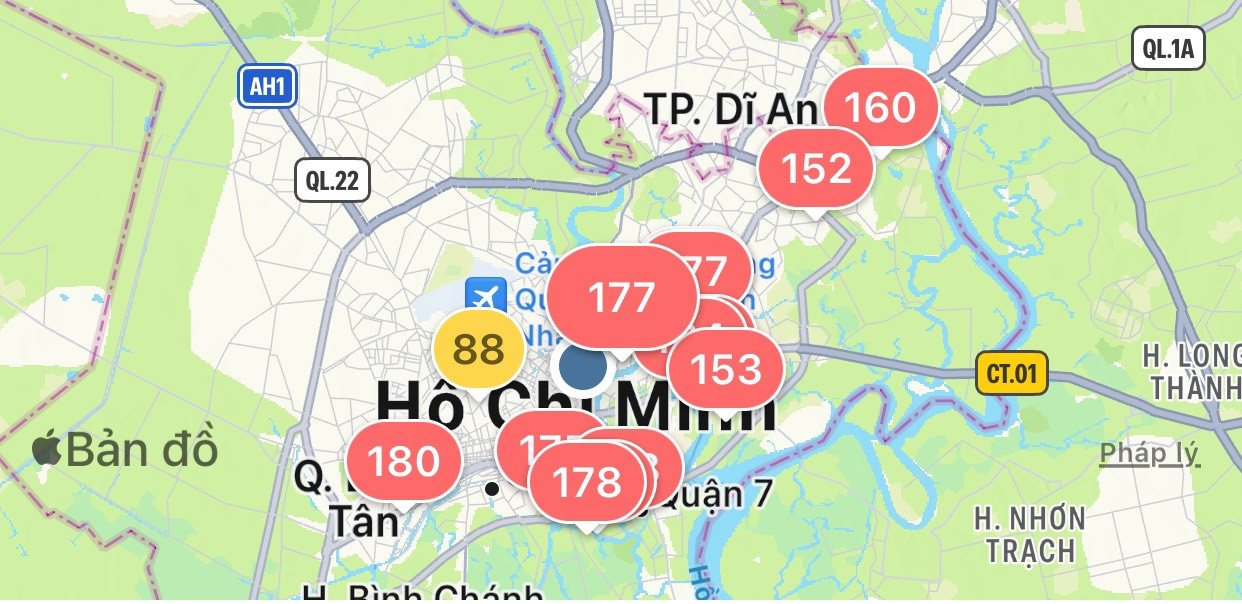Image resolution: width=1242 pixels, height=604 pixels.
Task: Open the Pháp lý legal link
Action: [x=1149, y=454]
